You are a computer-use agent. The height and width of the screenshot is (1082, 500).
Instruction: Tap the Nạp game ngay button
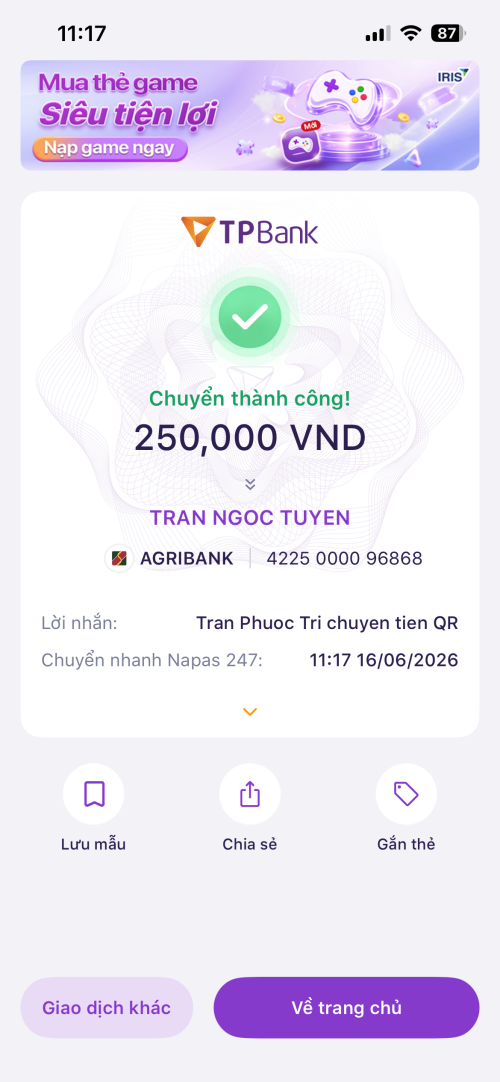pos(110,148)
